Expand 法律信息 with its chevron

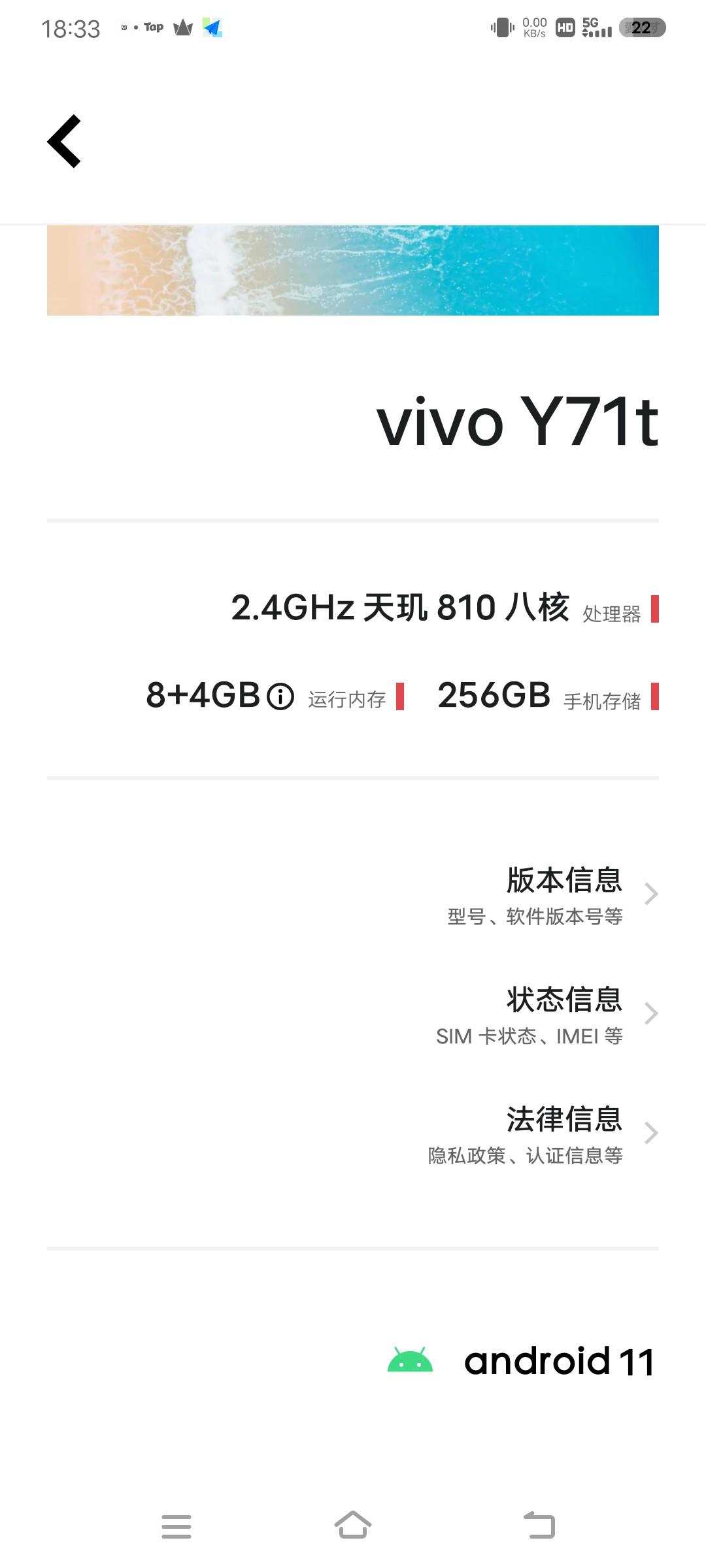pos(650,1132)
